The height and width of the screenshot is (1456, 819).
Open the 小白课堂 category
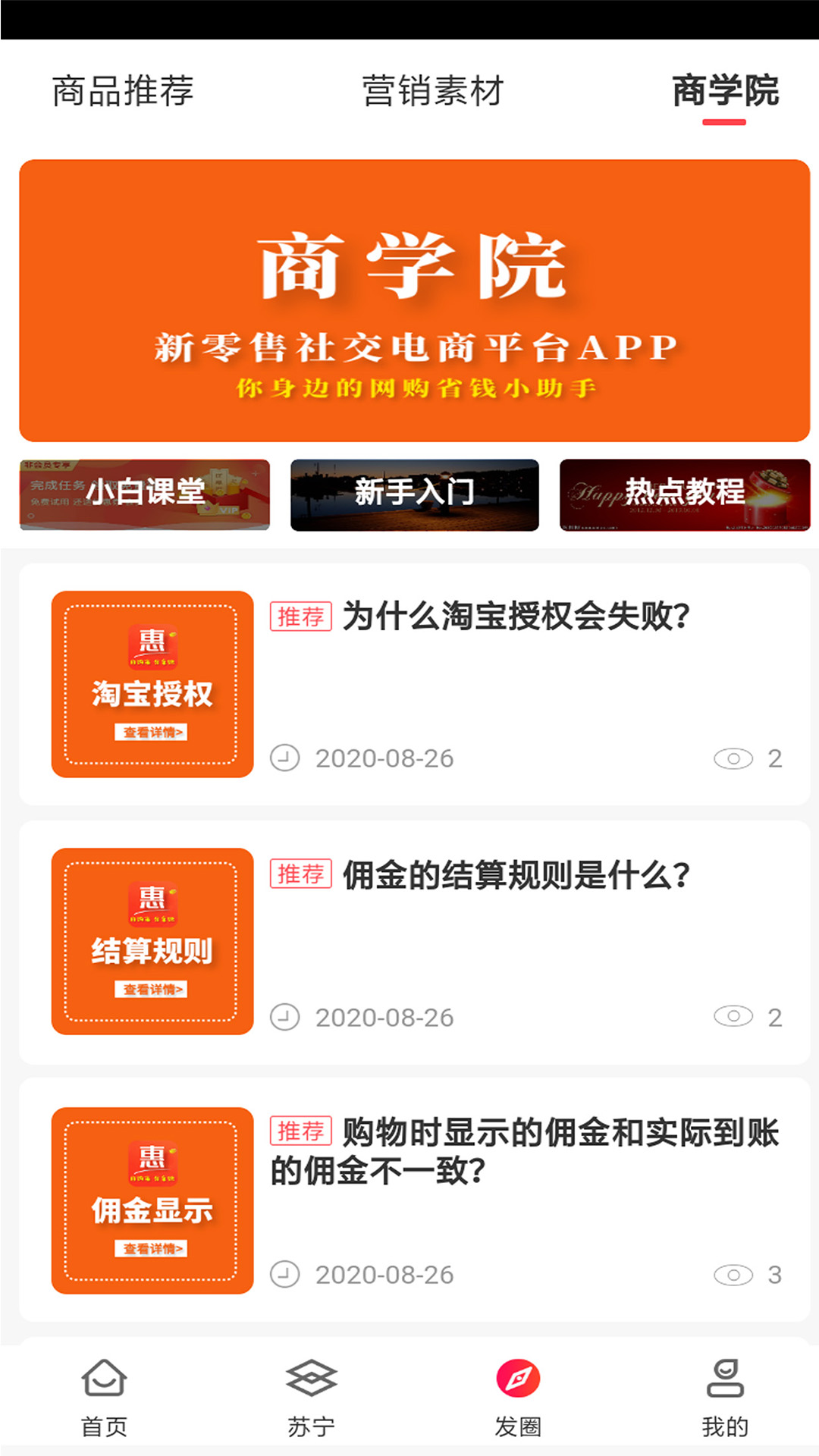tap(145, 494)
